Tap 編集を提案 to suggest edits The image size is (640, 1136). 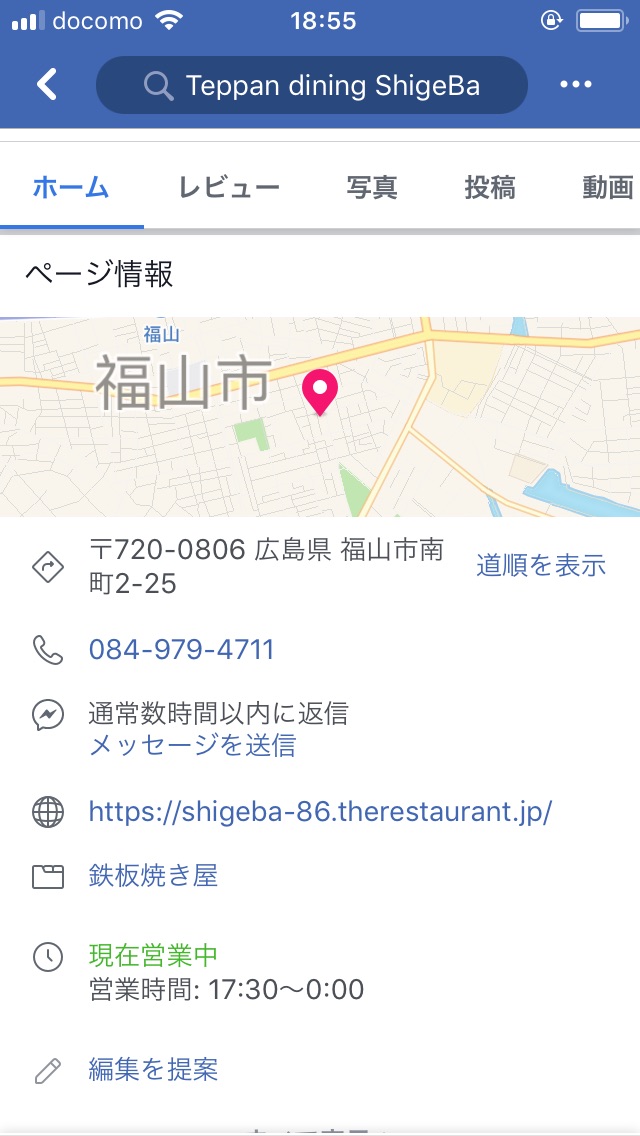(x=153, y=1069)
